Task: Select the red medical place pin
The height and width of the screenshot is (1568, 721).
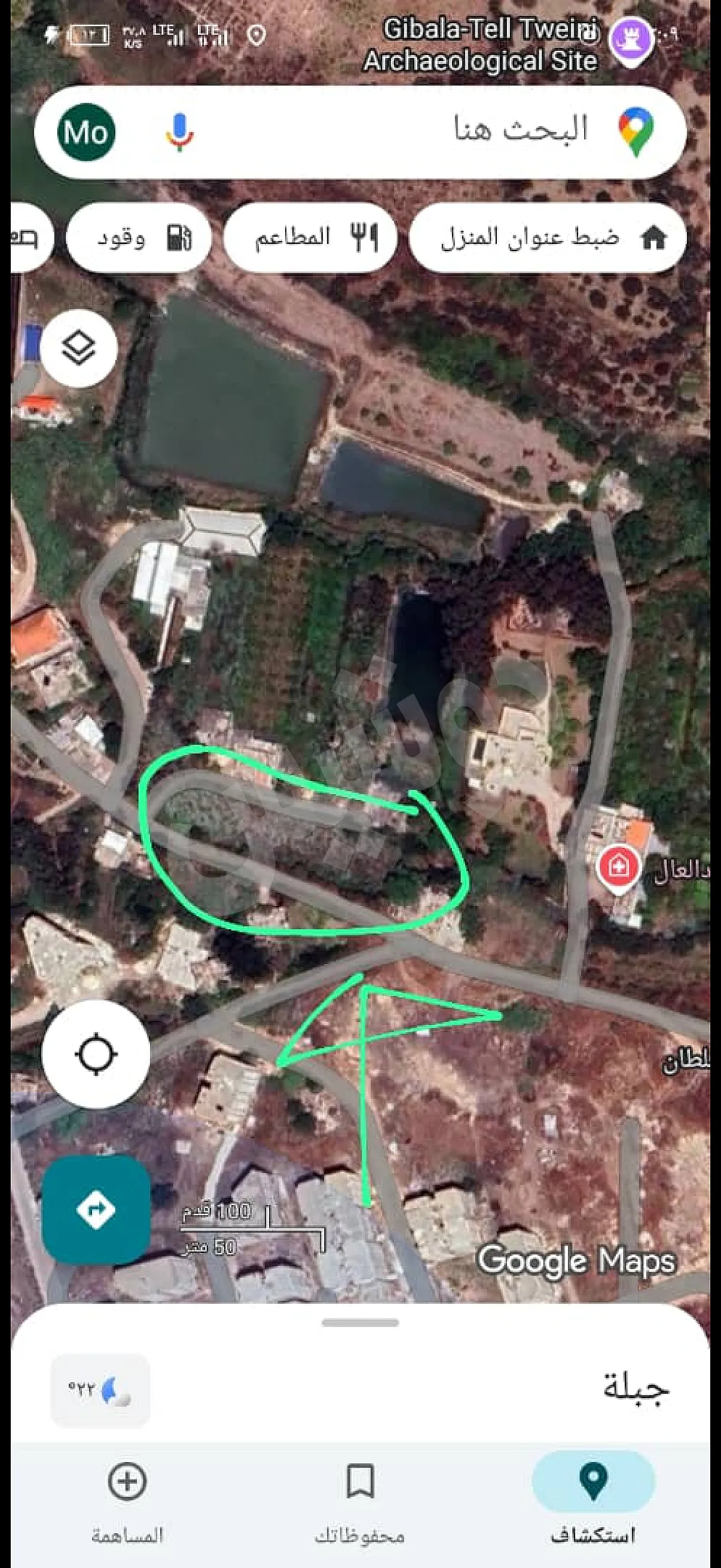Action: (618, 868)
